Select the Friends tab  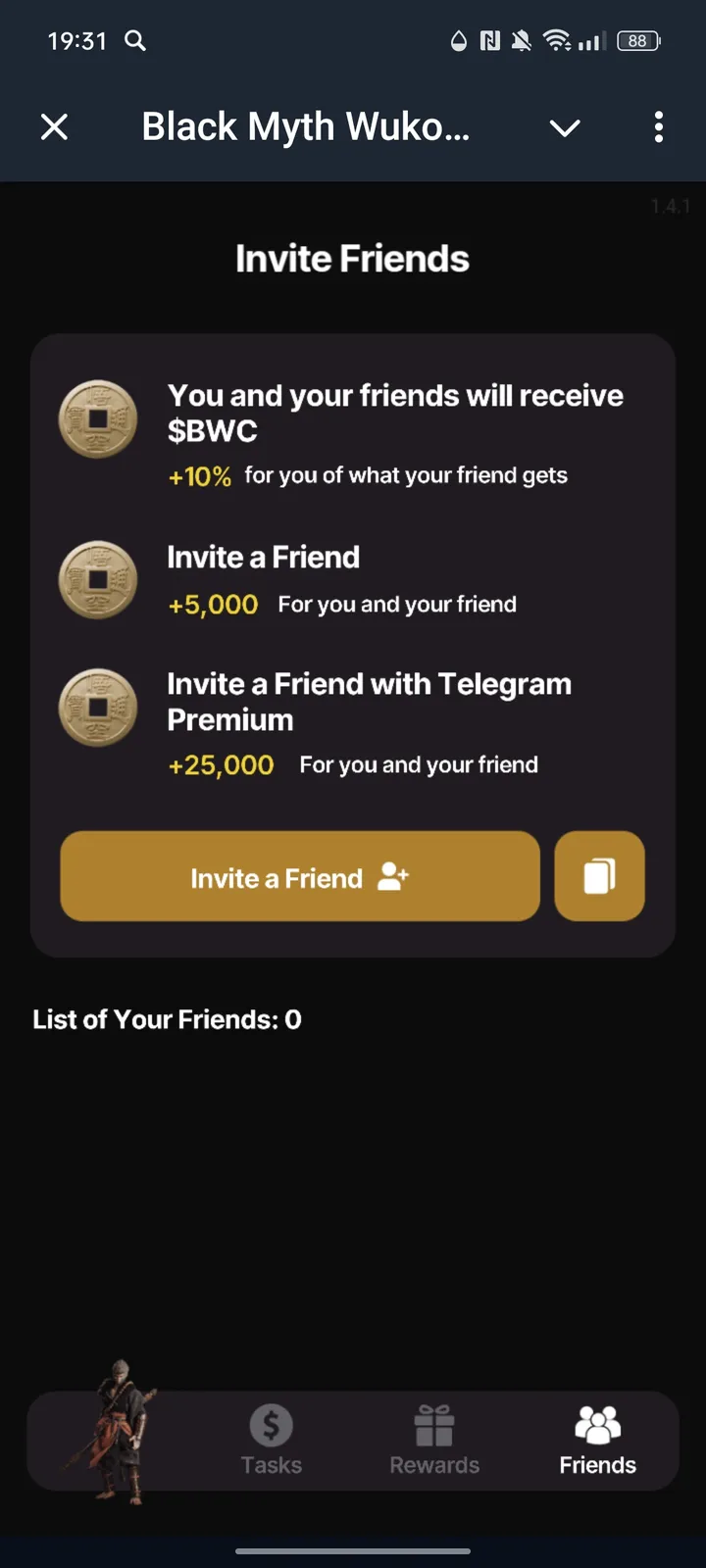597,1441
